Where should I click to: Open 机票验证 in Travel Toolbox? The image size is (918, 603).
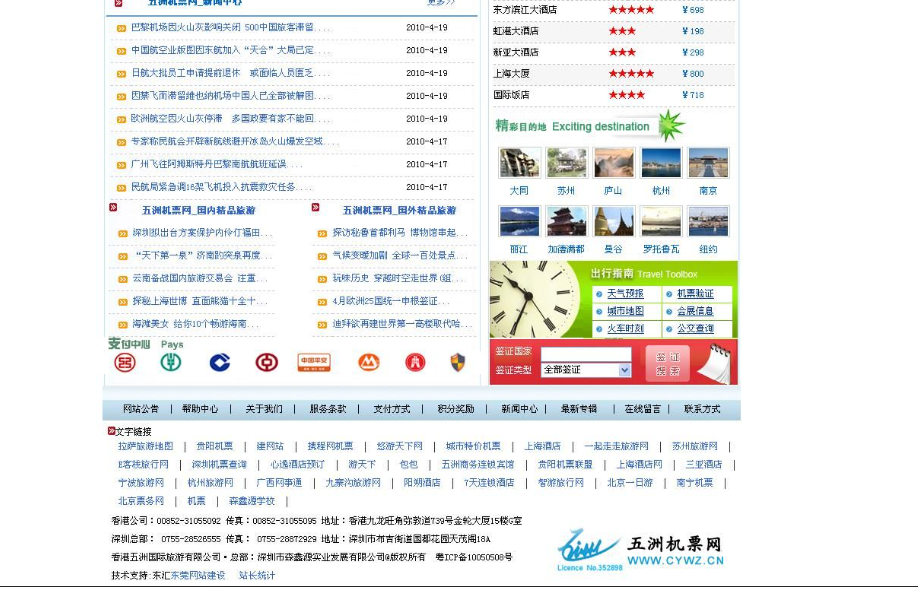coord(695,294)
